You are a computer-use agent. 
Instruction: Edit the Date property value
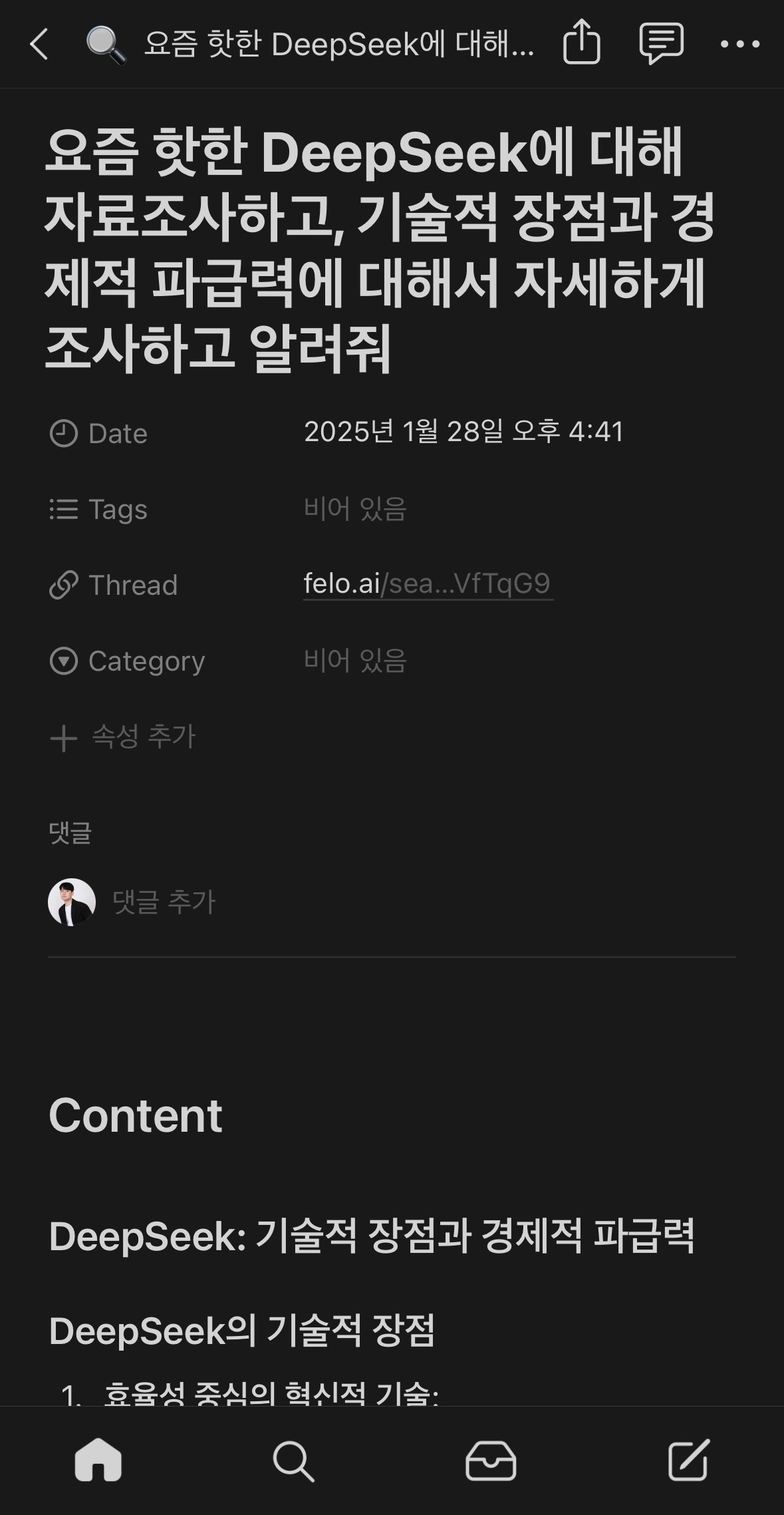463,432
